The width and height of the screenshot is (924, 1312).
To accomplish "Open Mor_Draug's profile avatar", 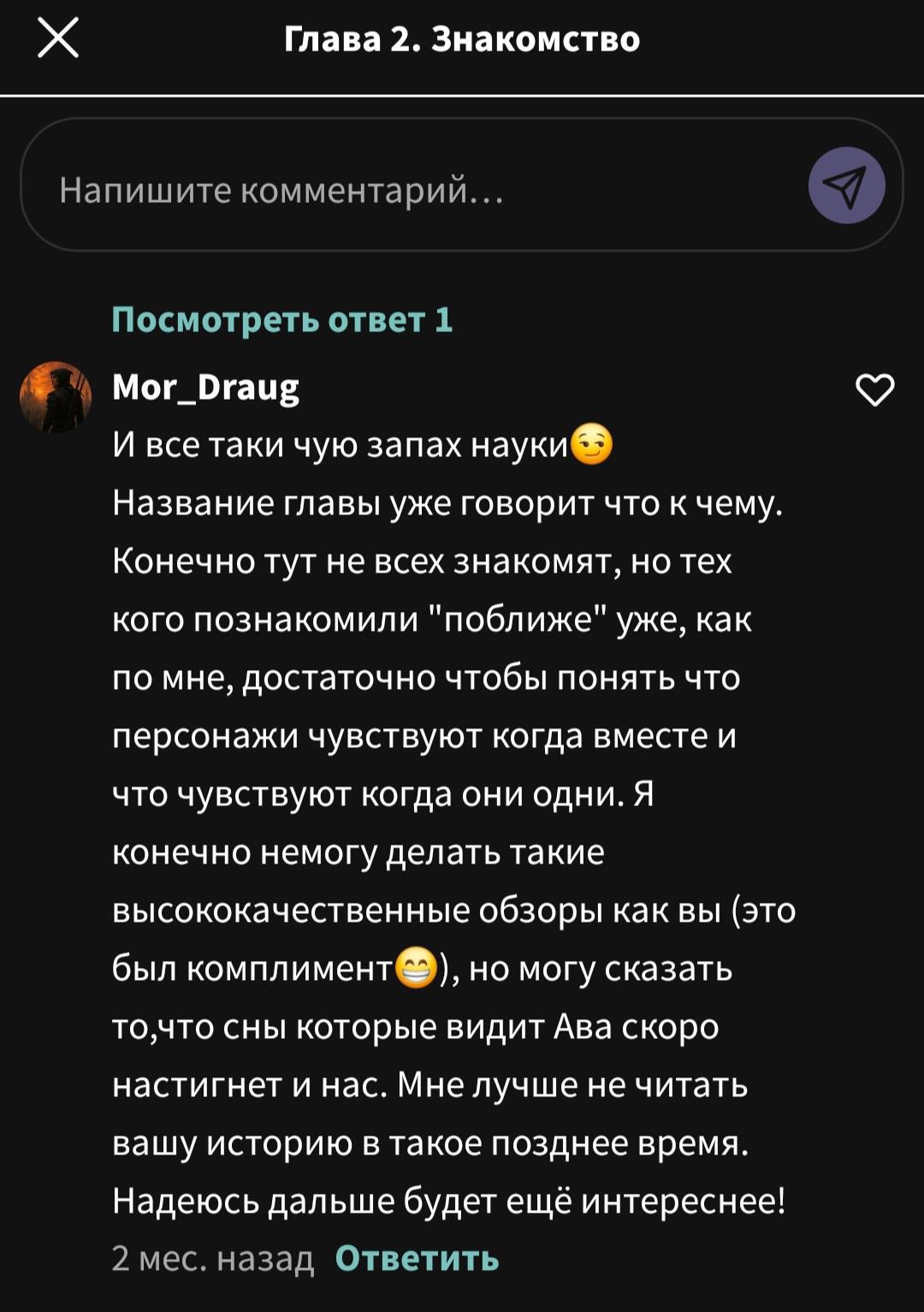I will pyautogui.click(x=56, y=396).
